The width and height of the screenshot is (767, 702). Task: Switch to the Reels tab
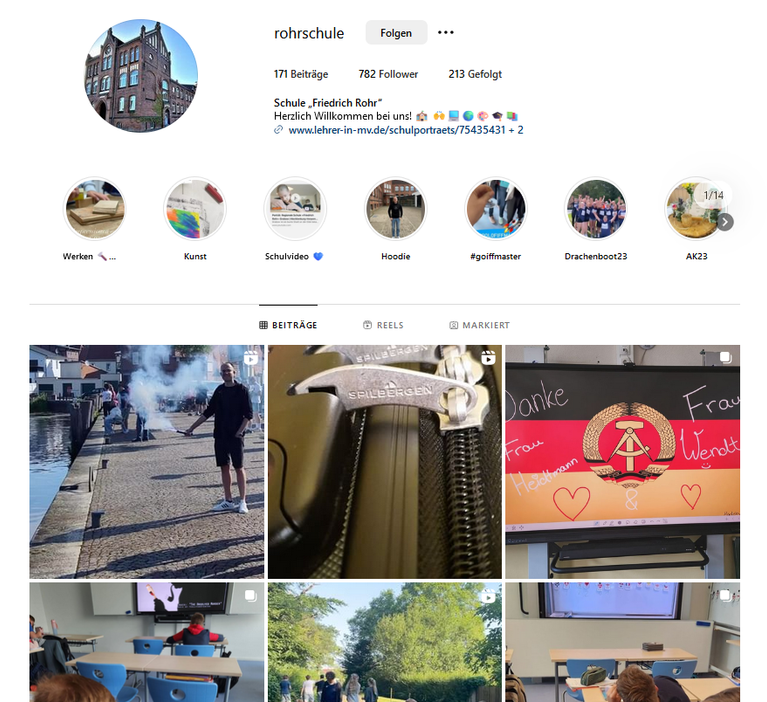click(383, 325)
